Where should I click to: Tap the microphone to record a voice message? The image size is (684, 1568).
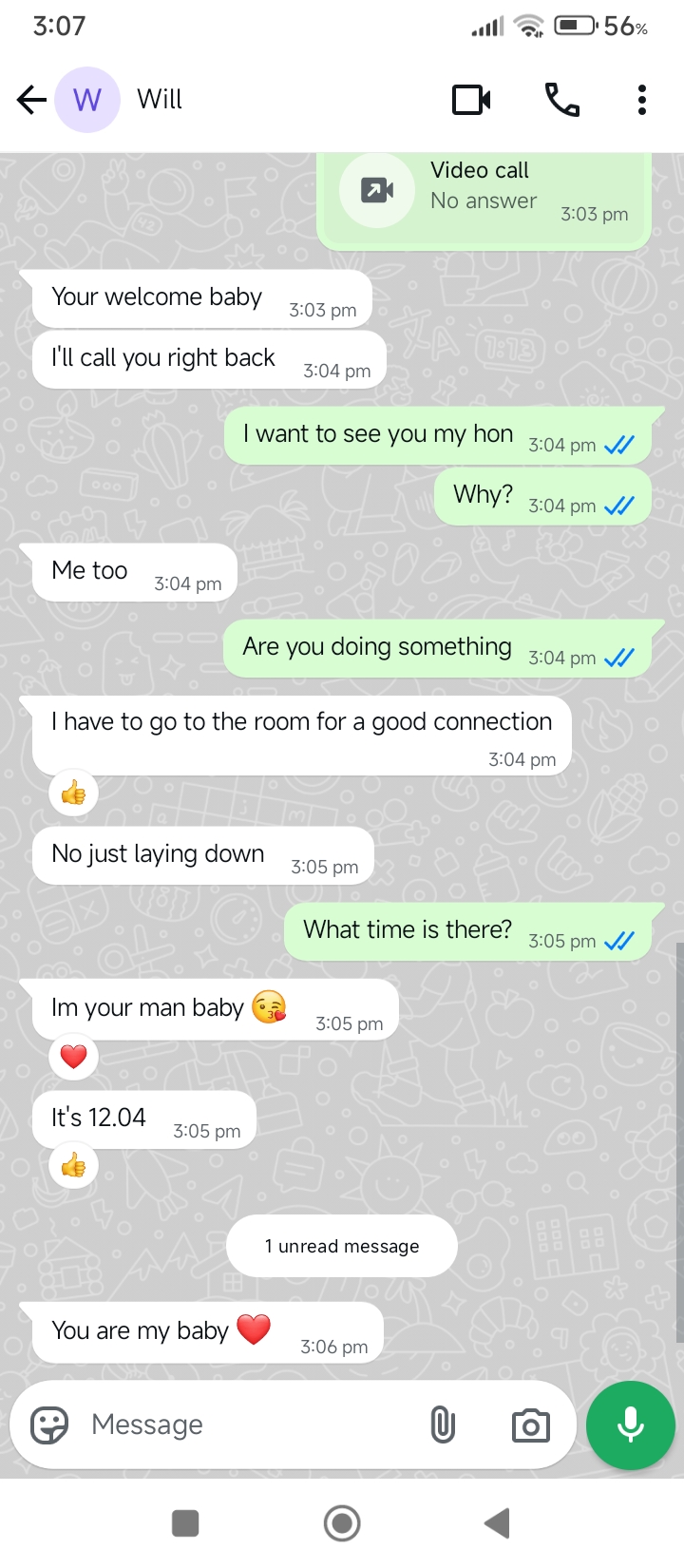[x=631, y=1425]
